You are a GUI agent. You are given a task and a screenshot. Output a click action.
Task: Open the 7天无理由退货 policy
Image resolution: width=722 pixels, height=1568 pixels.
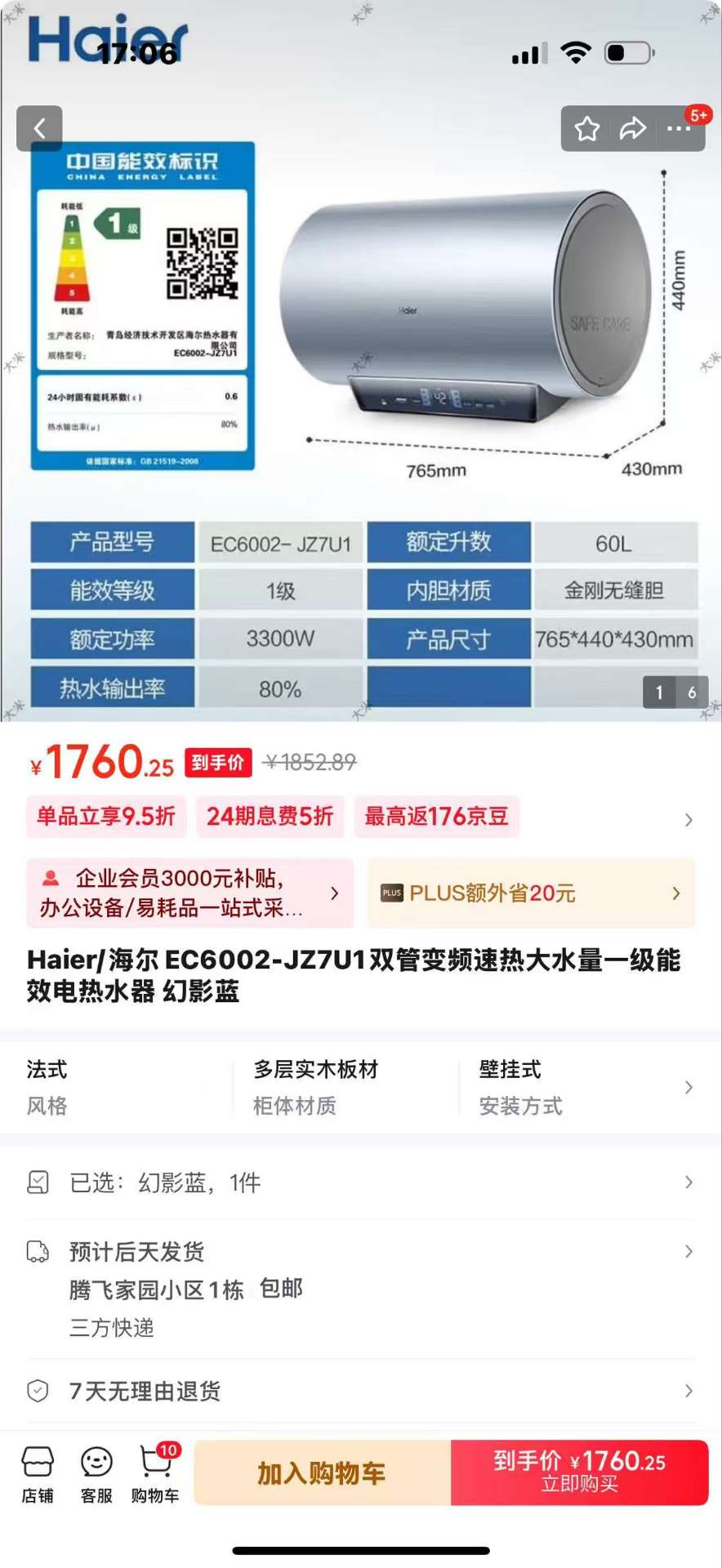[359, 1391]
